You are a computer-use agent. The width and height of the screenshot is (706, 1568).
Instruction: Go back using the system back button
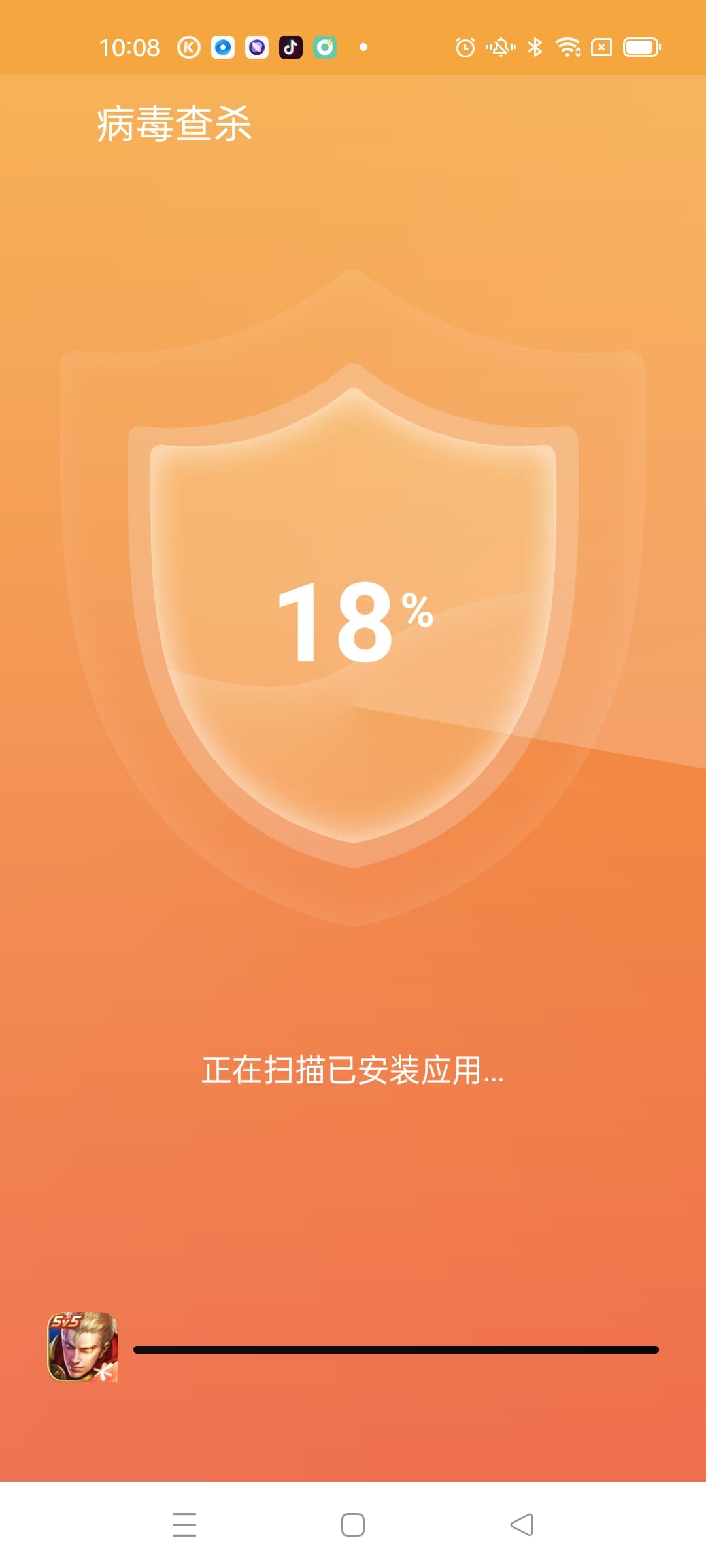point(522,1525)
